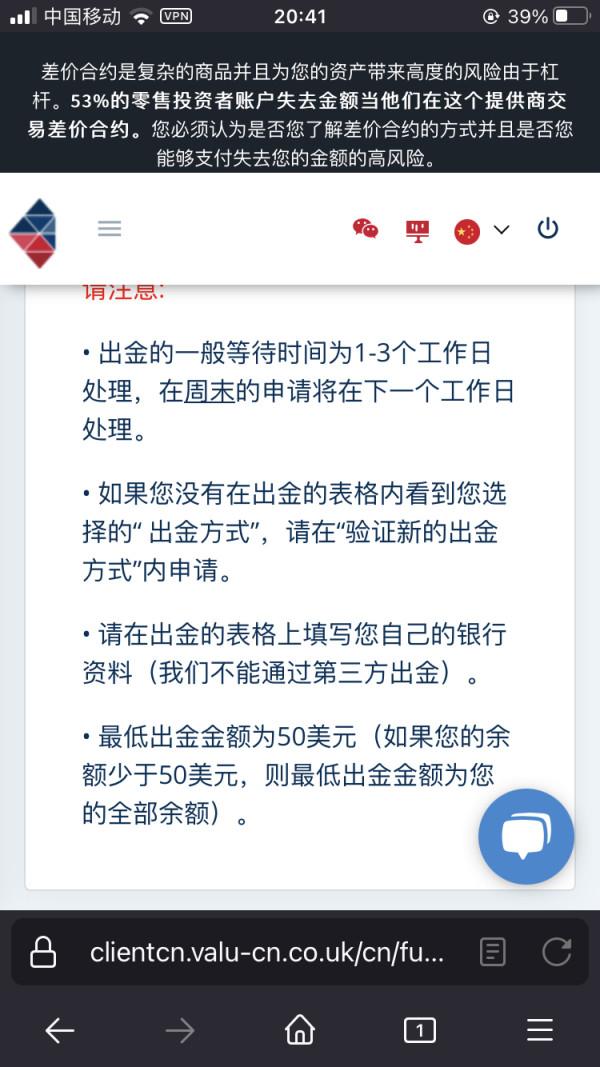Open the browser tabs overview
This screenshot has width=600, height=1067.
pyautogui.click(x=420, y=1031)
